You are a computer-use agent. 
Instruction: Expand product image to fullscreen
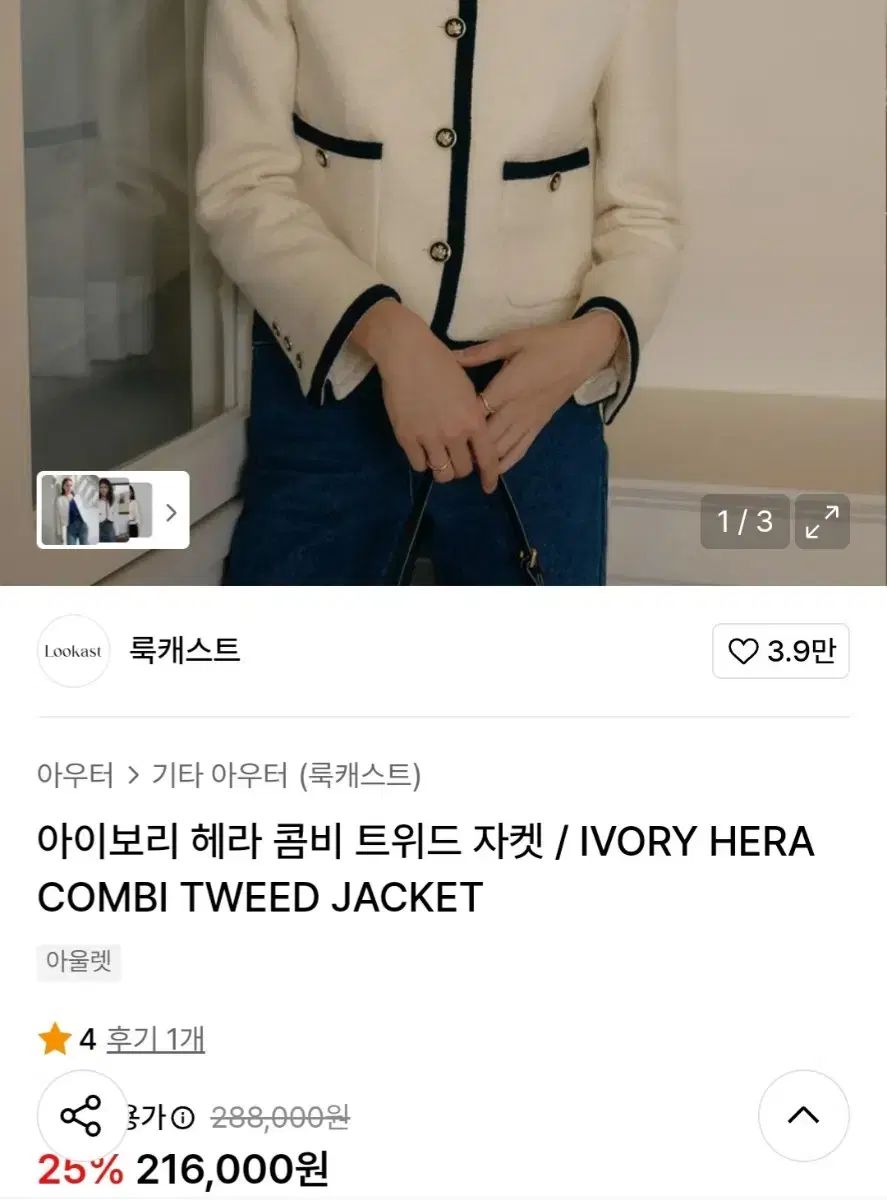click(x=822, y=521)
